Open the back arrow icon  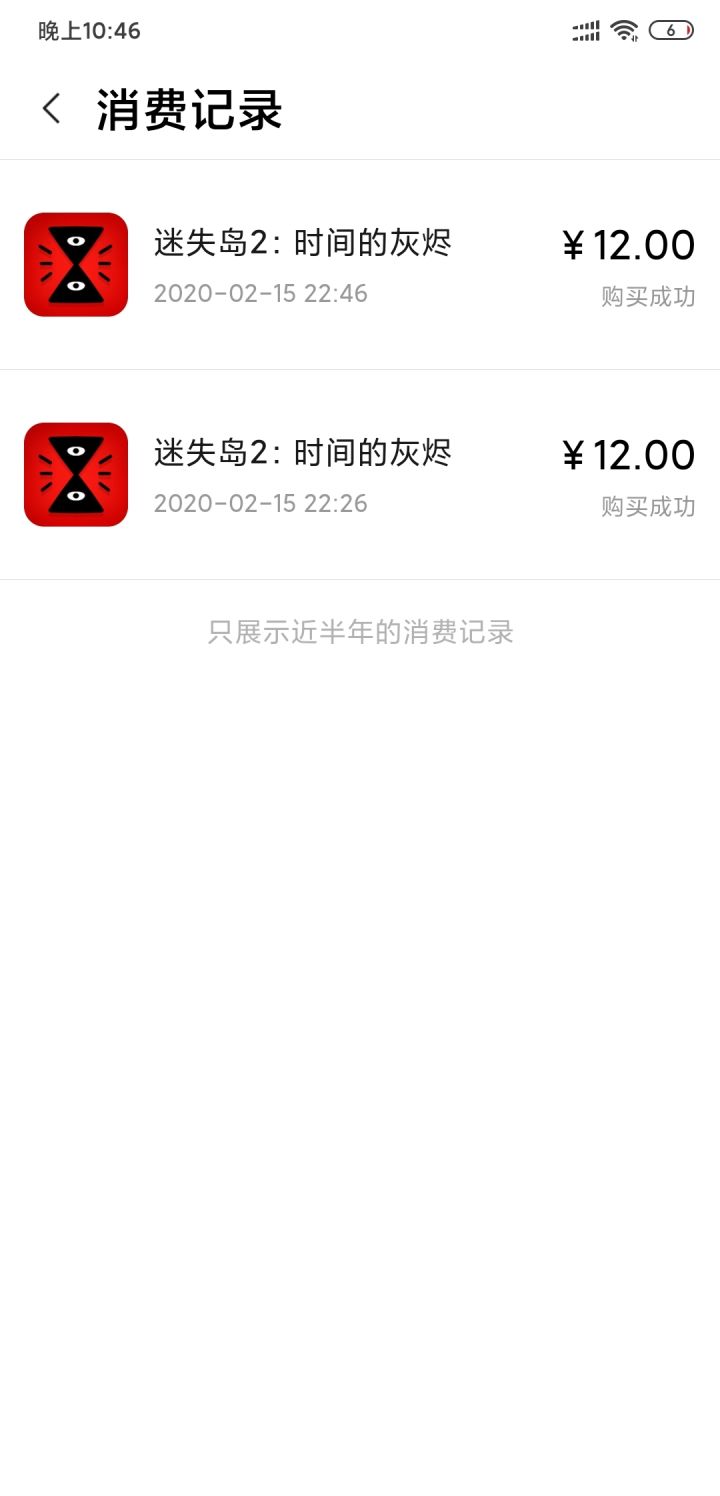point(50,107)
